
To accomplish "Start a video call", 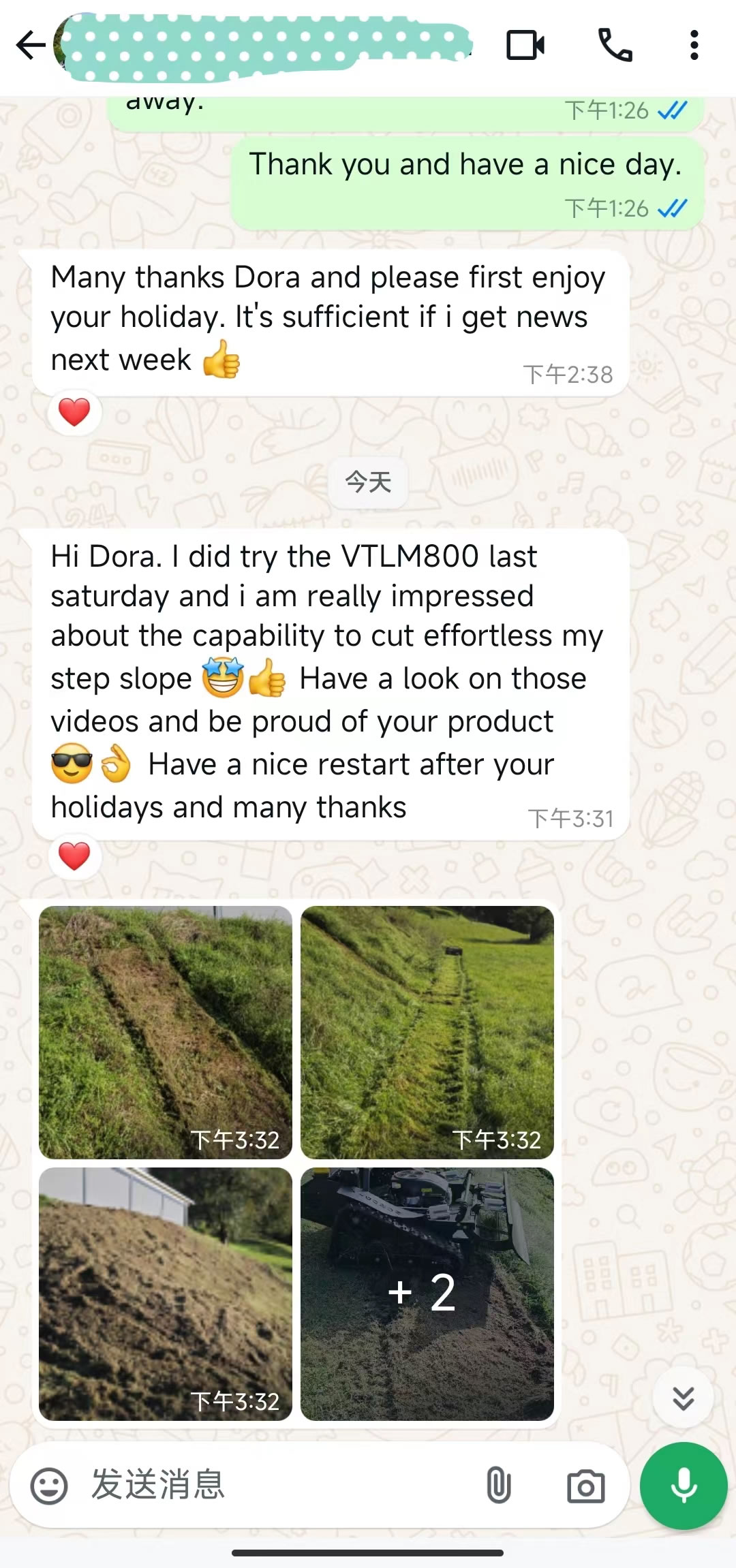I will pyautogui.click(x=525, y=46).
